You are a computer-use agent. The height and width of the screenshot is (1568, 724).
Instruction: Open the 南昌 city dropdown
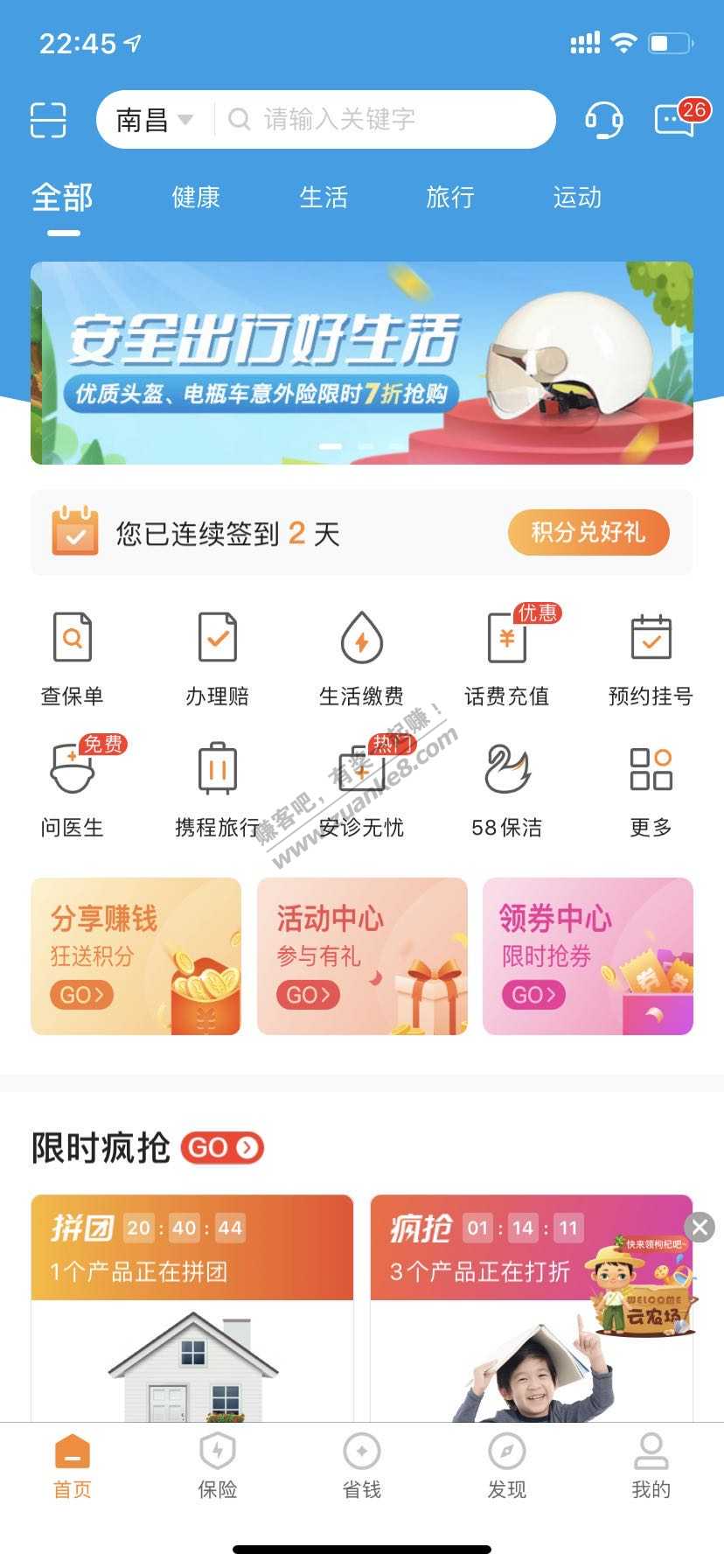[154, 120]
